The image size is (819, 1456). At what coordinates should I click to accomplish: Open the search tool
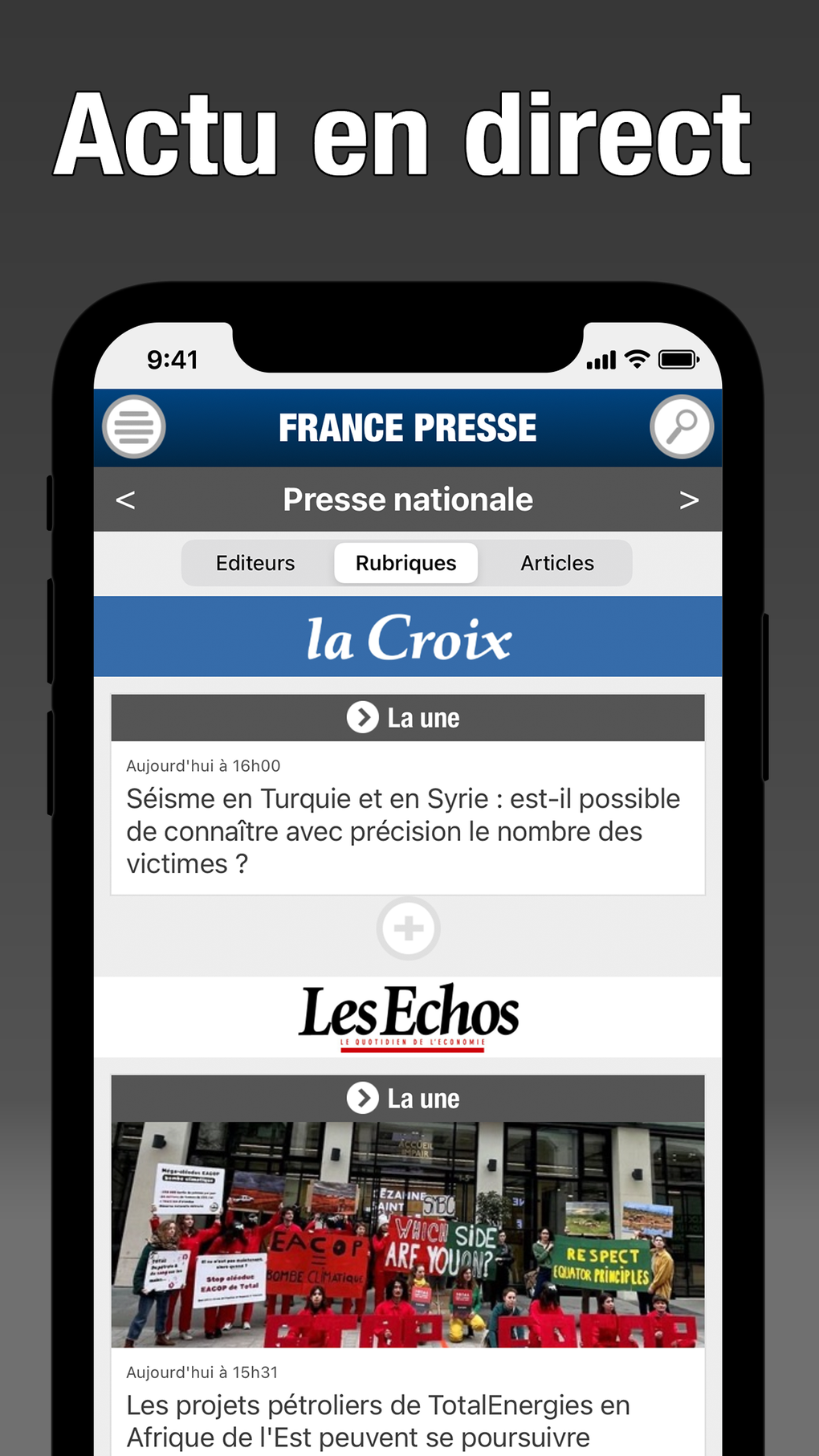pyautogui.click(x=683, y=426)
